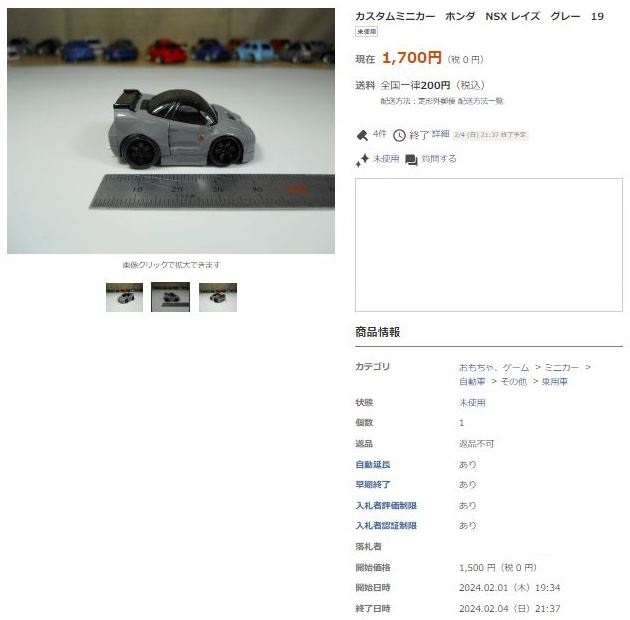Select the first small photo thumbnail
The height and width of the screenshot is (620, 630).
[124, 297]
